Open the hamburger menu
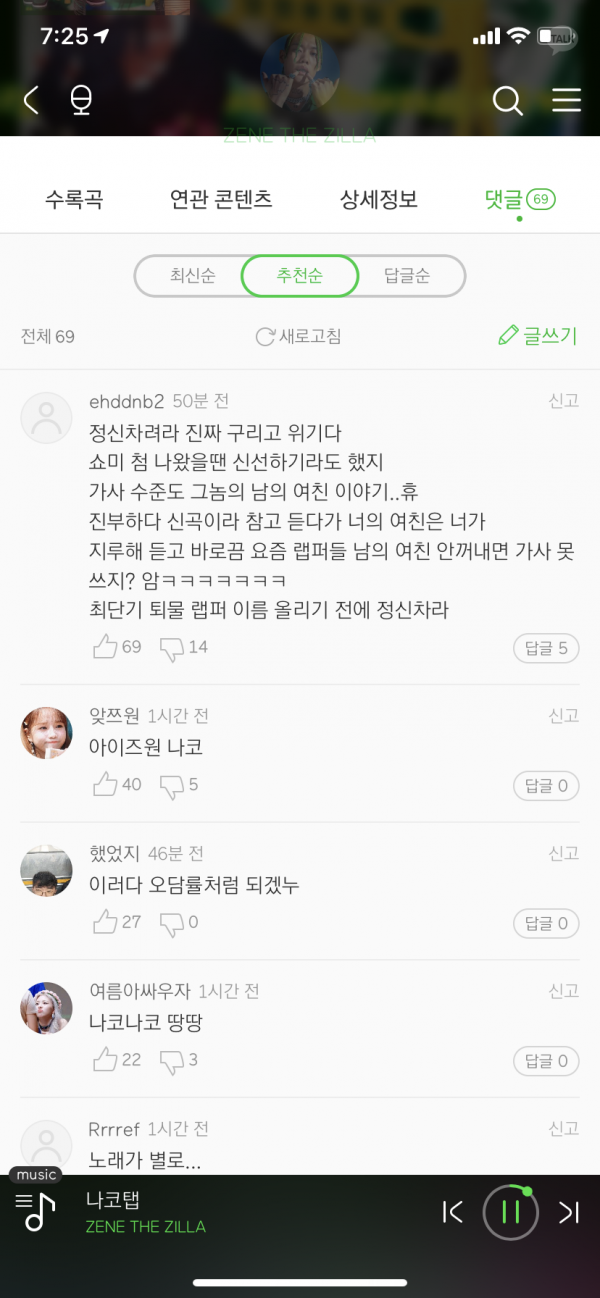This screenshot has width=600, height=1298. click(x=567, y=100)
